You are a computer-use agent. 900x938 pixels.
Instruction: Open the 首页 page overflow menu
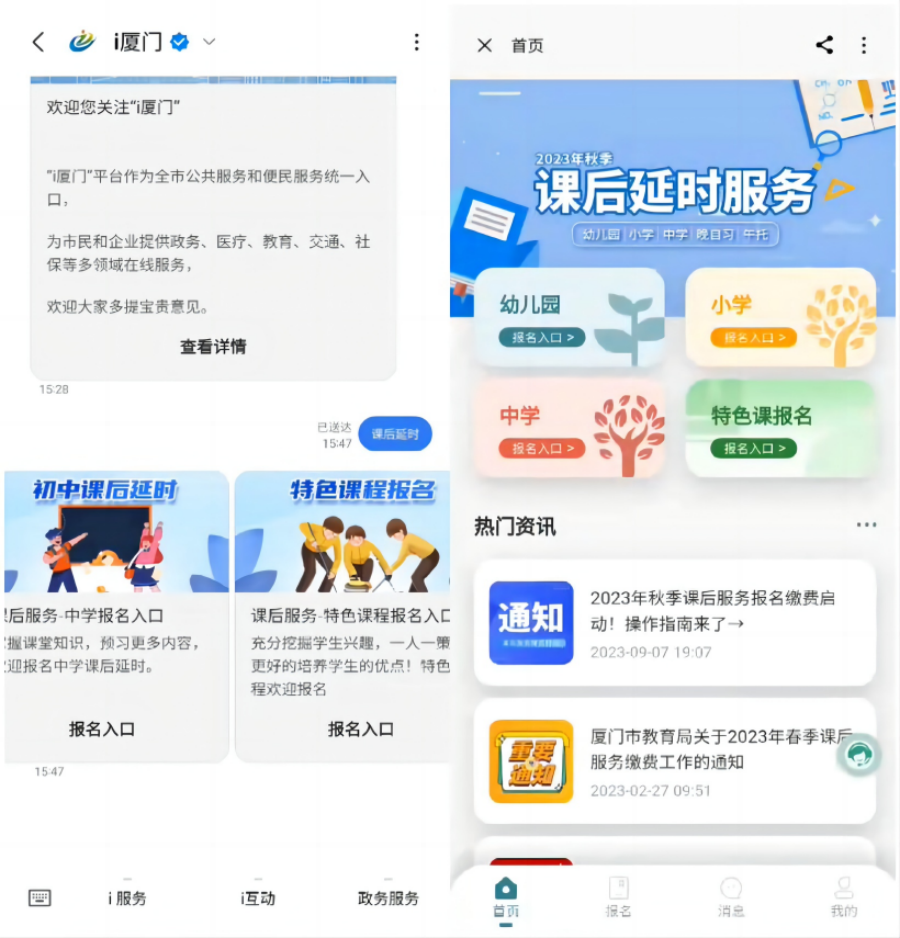click(864, 45)
